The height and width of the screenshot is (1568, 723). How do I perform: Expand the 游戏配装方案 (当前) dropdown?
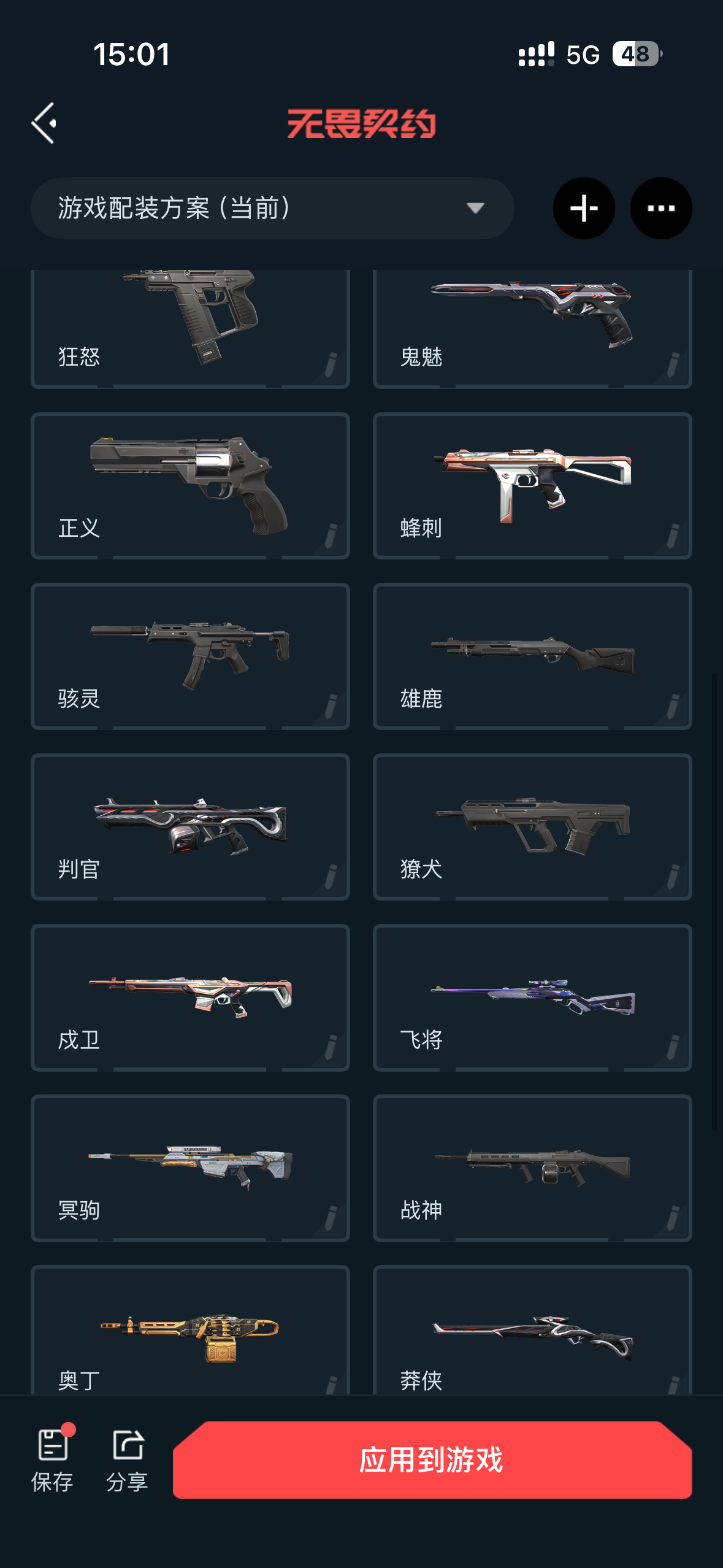[x=272, y=209]
